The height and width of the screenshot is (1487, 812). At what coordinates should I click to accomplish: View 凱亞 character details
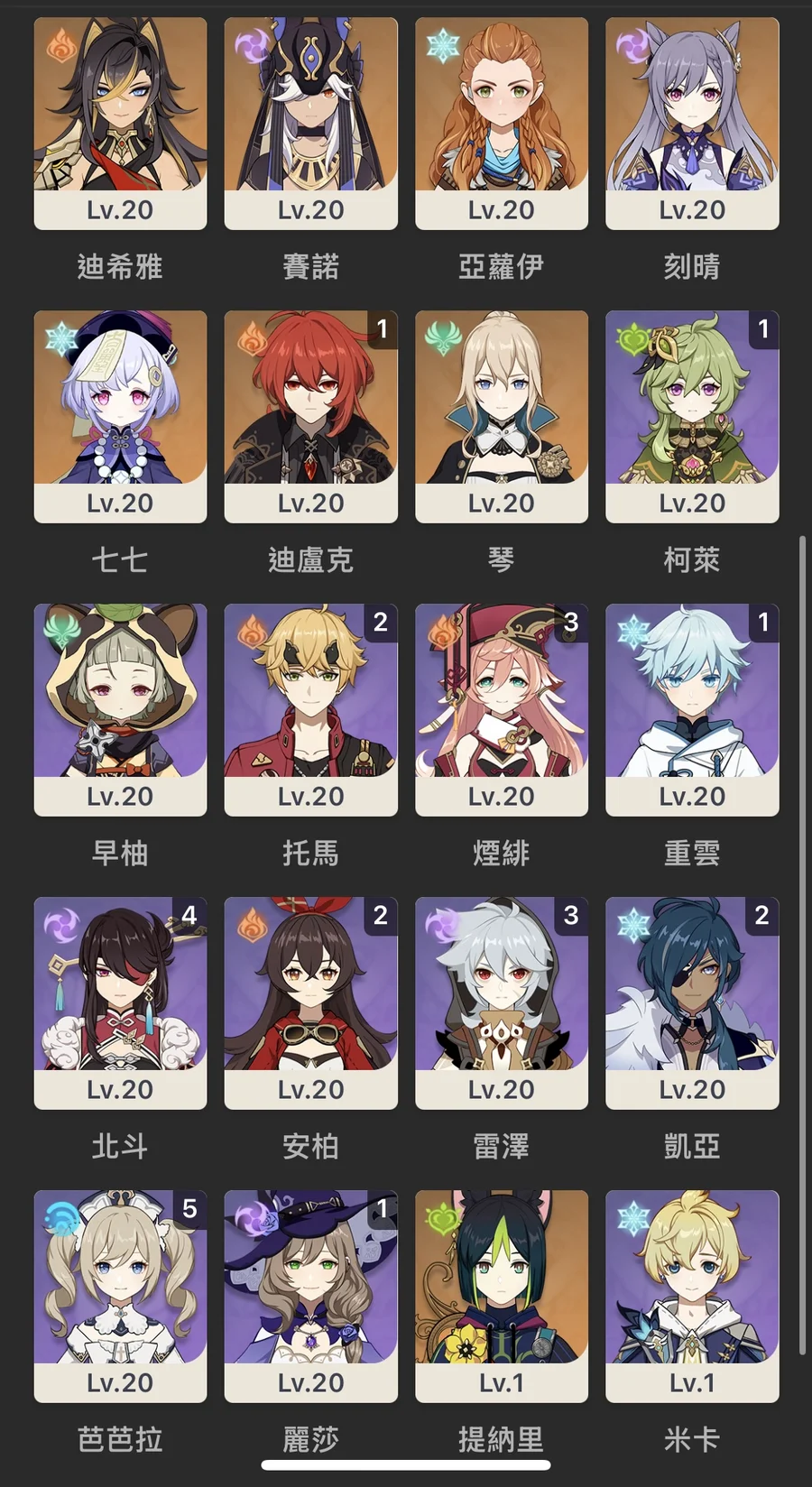(x=692, y=1002)
